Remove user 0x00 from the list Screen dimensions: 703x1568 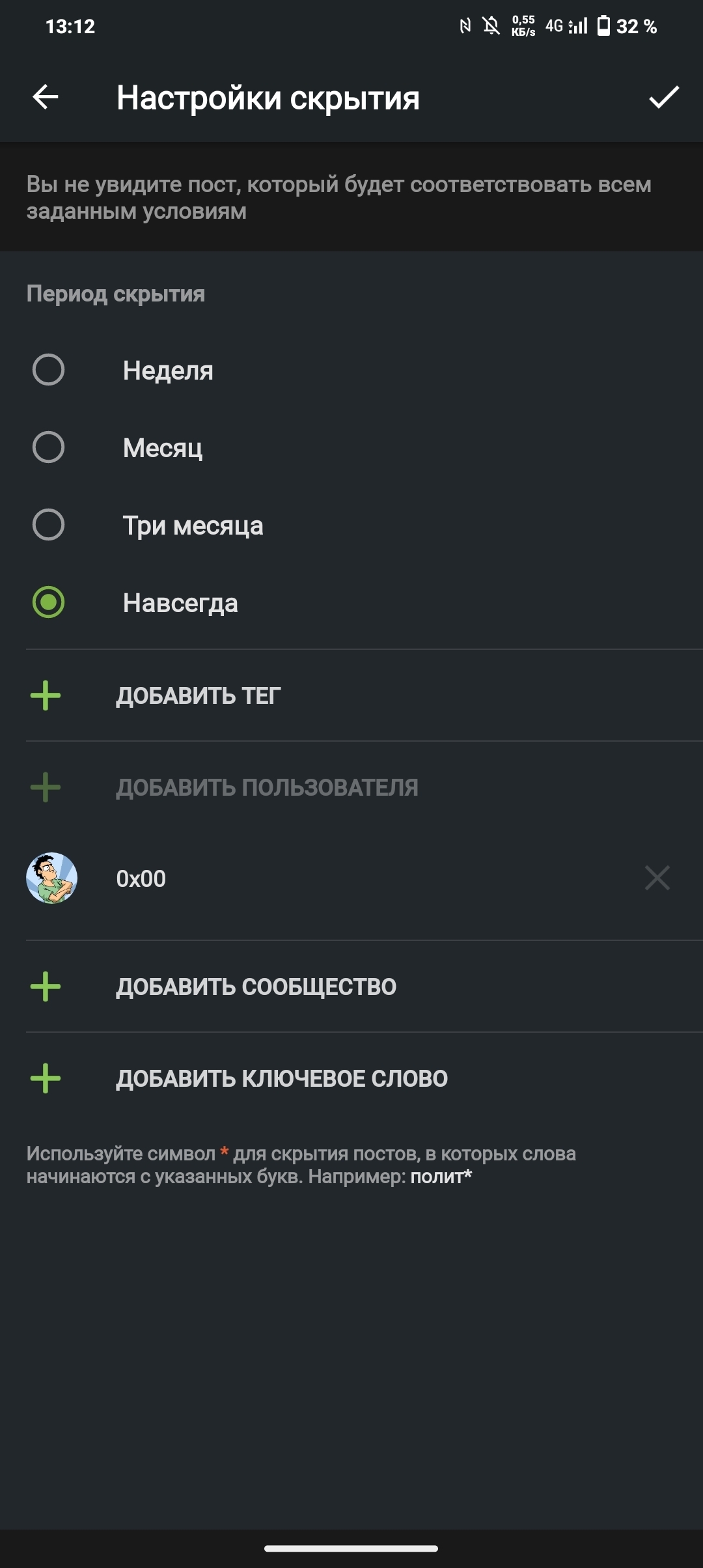[657, 878]
